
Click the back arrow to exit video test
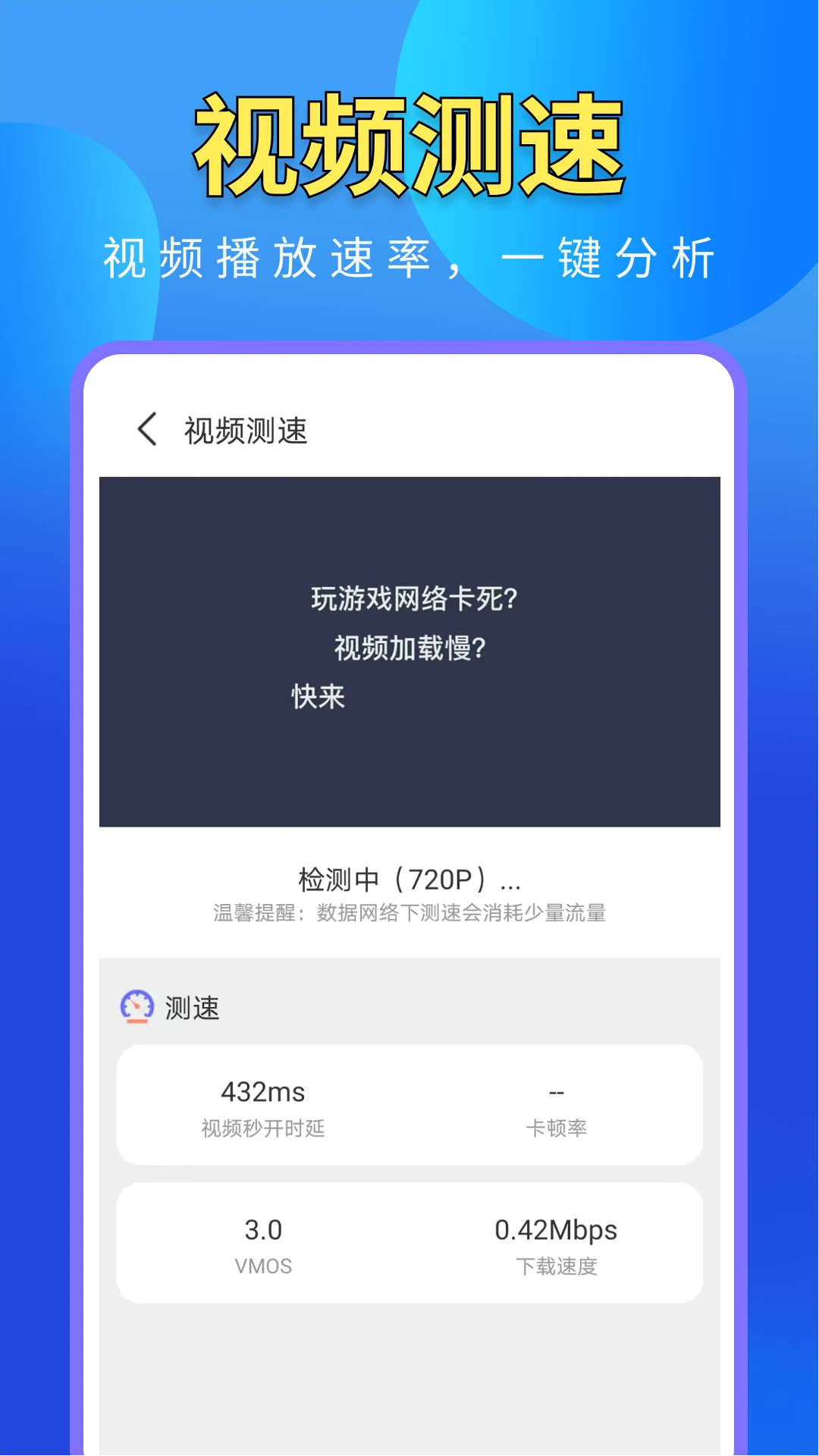(x=145, y=428)
